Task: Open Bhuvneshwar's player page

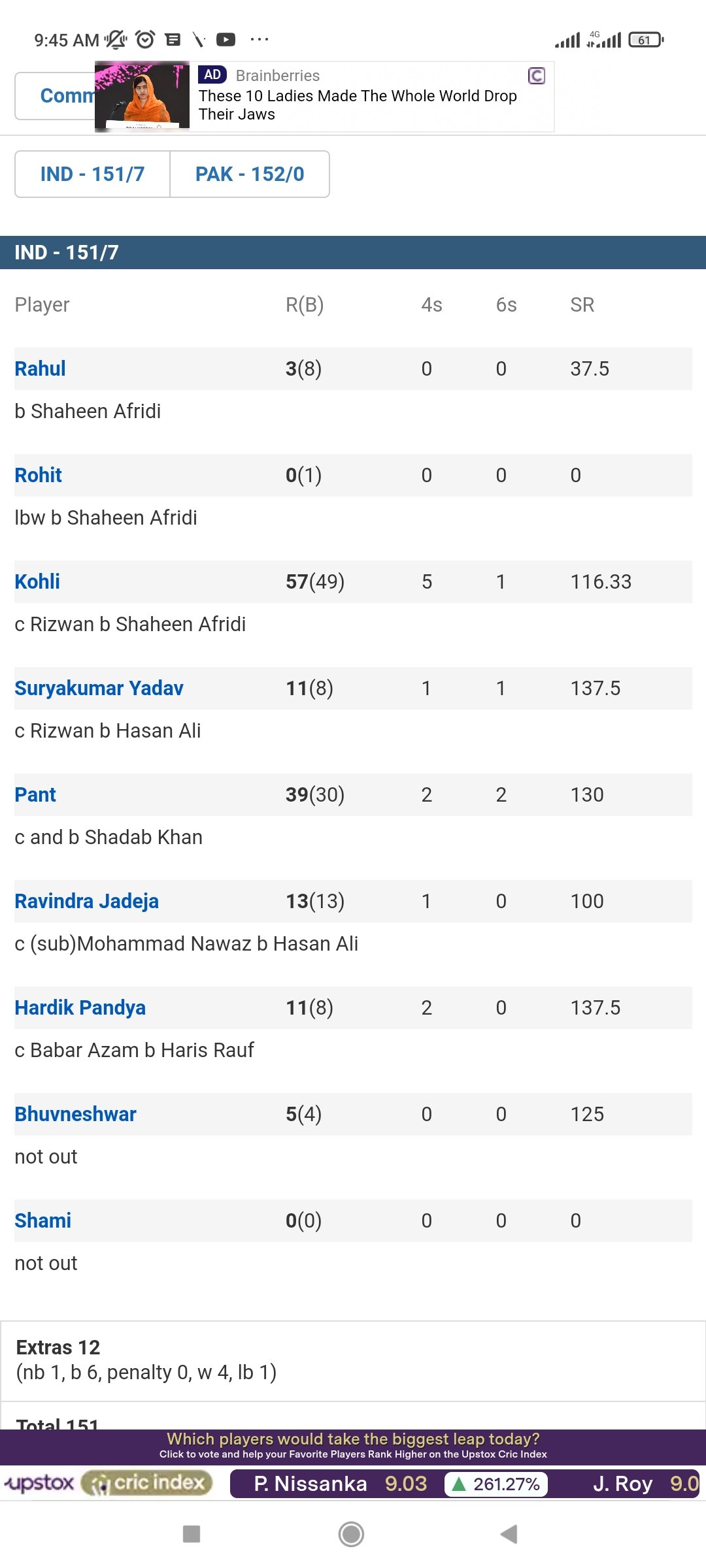Action: tap(75, 1114)
